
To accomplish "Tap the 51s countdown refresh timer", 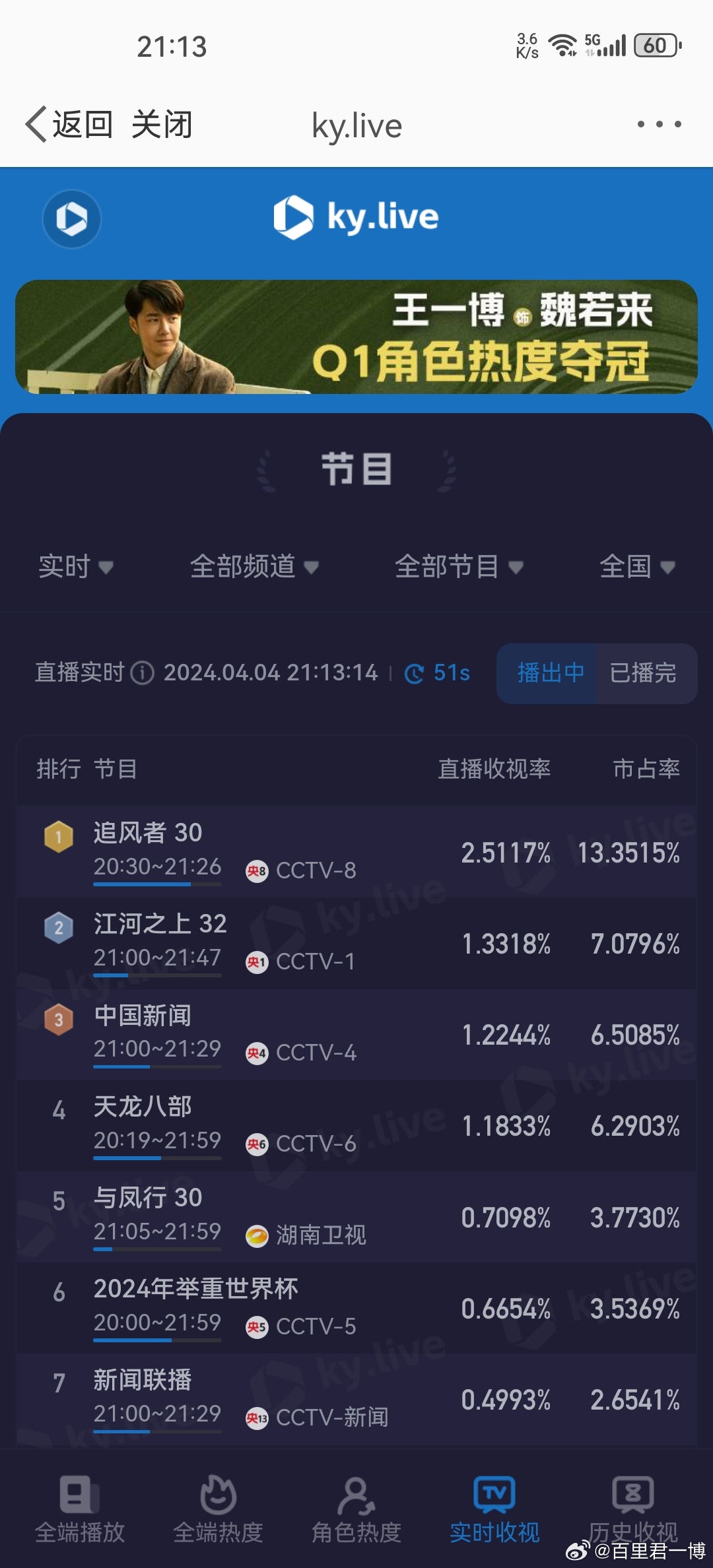I will click(438, 674).
